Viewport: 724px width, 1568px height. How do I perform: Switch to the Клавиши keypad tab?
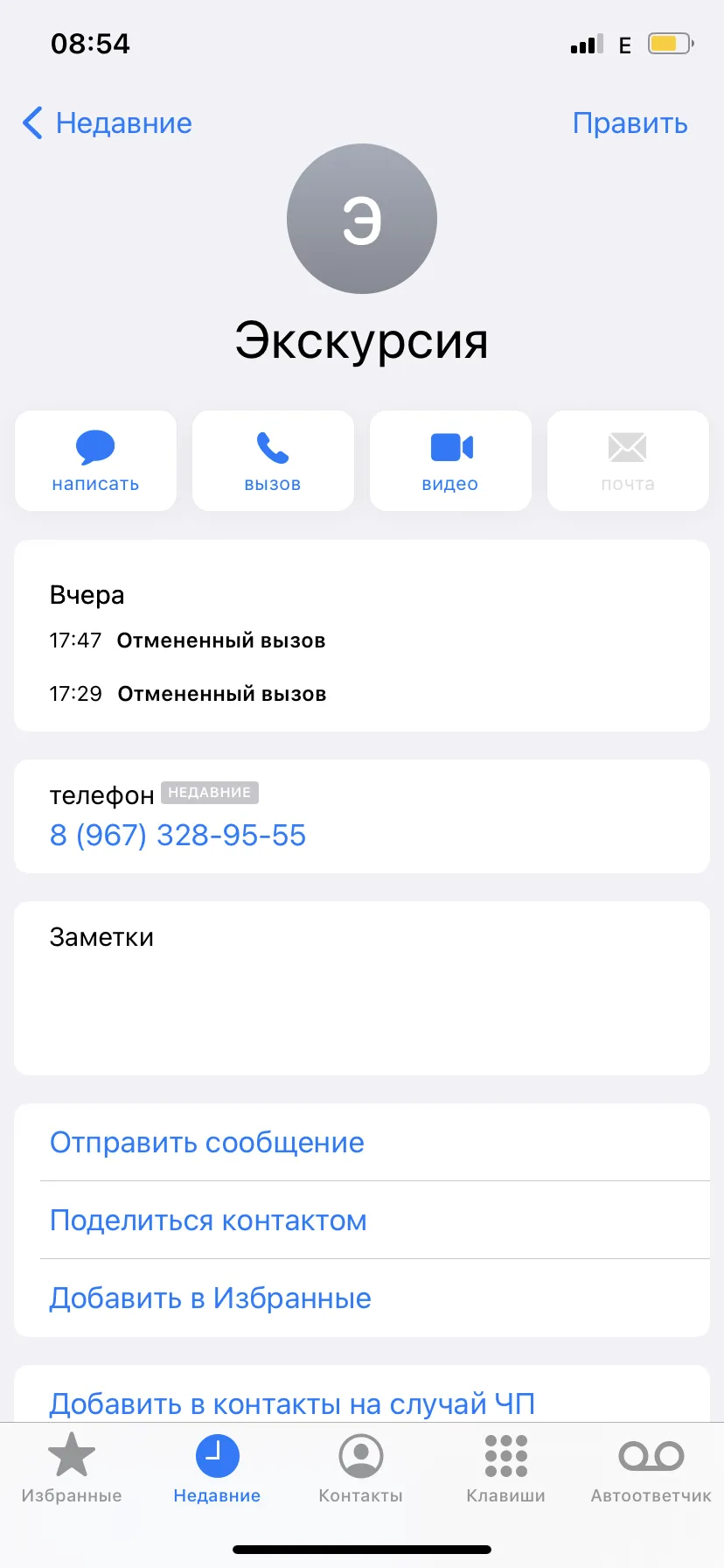505,1469
